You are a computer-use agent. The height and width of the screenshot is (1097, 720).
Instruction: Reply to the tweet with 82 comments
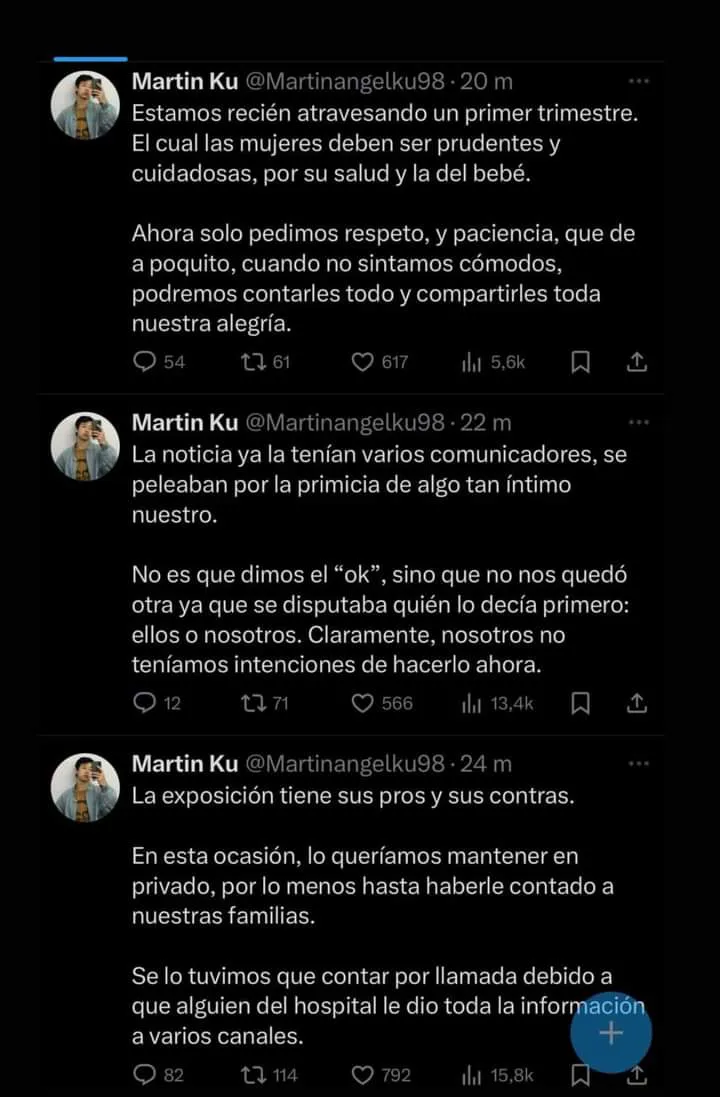pyautogui.click(x=146, y=1075)
